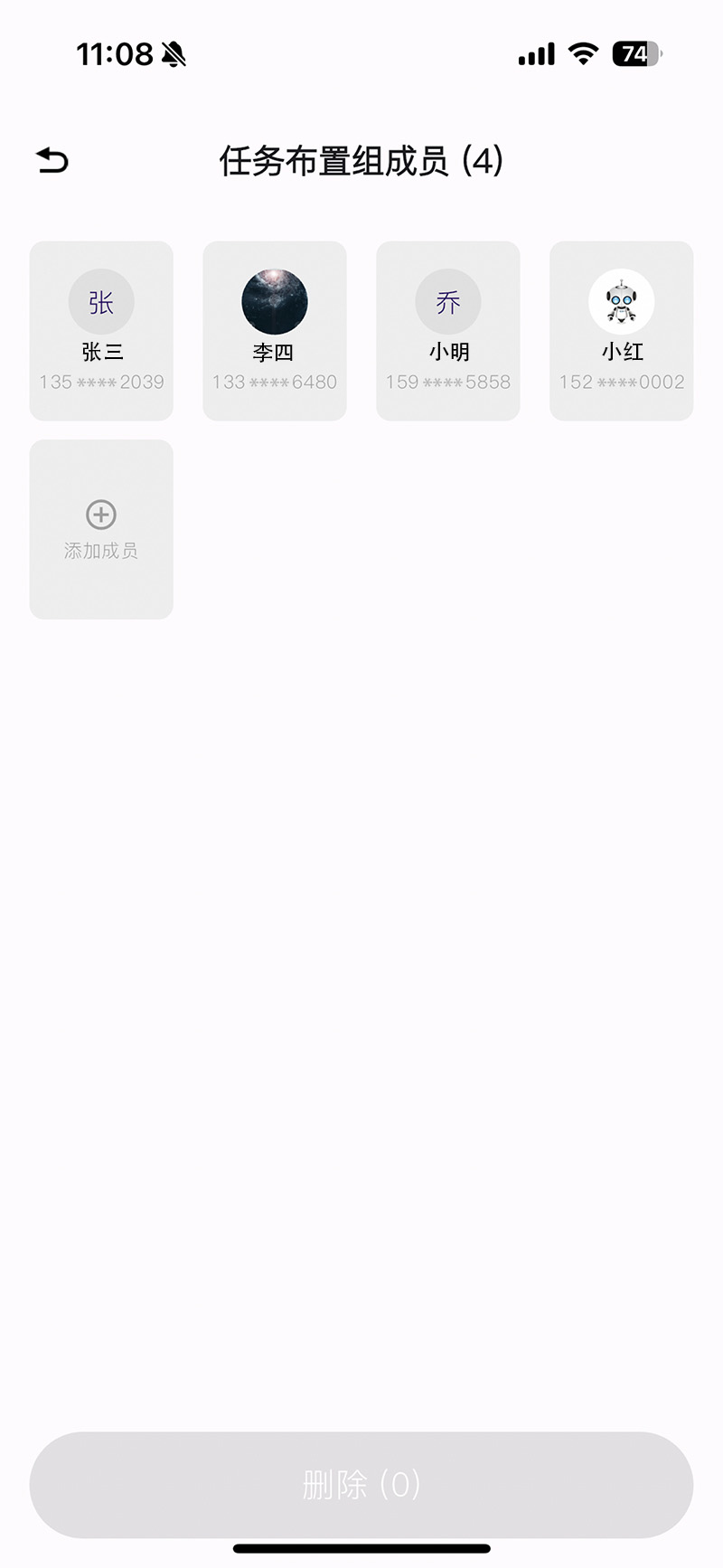
Task: Choose the 小明 member card
Action: click(x=448, y=330)
